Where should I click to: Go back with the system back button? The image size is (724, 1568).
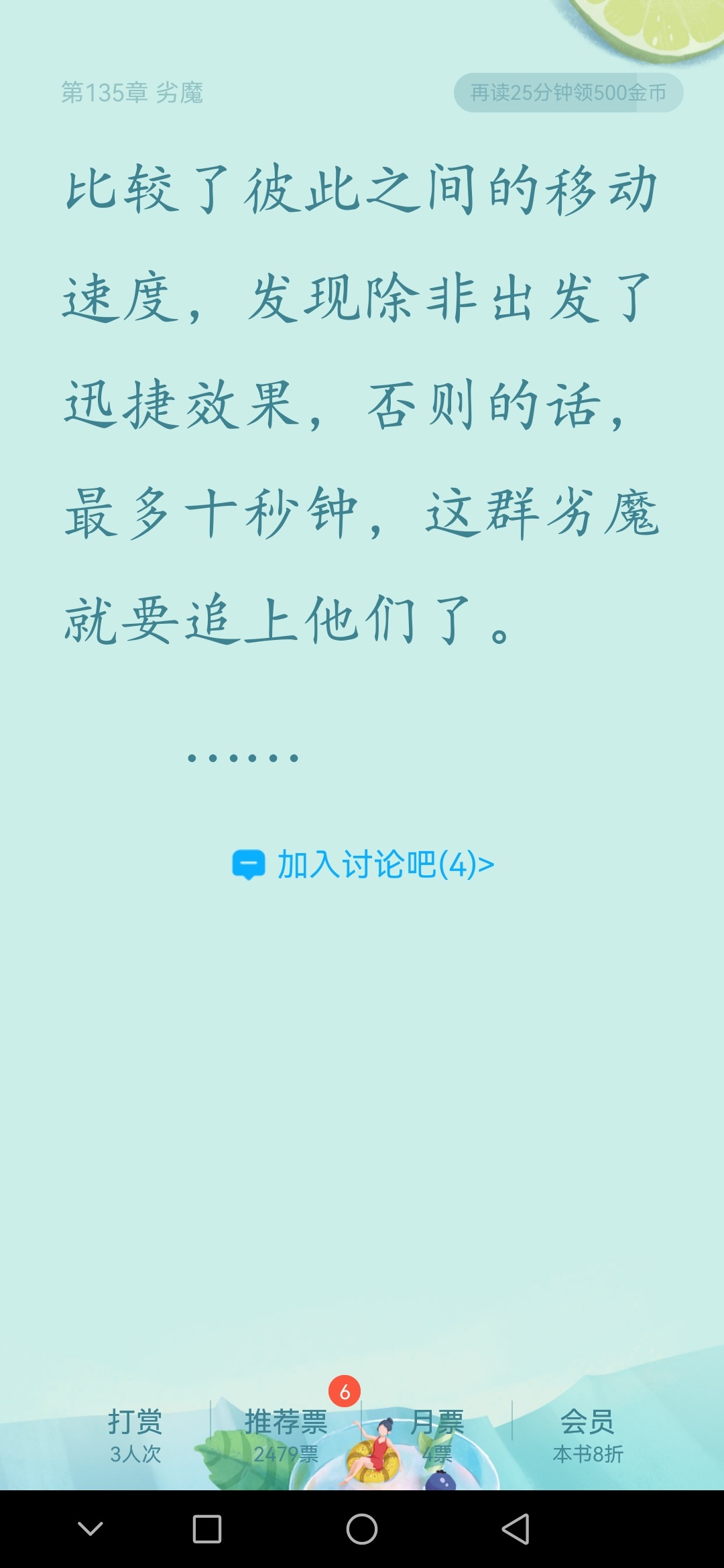click(x=516, y=1529)
